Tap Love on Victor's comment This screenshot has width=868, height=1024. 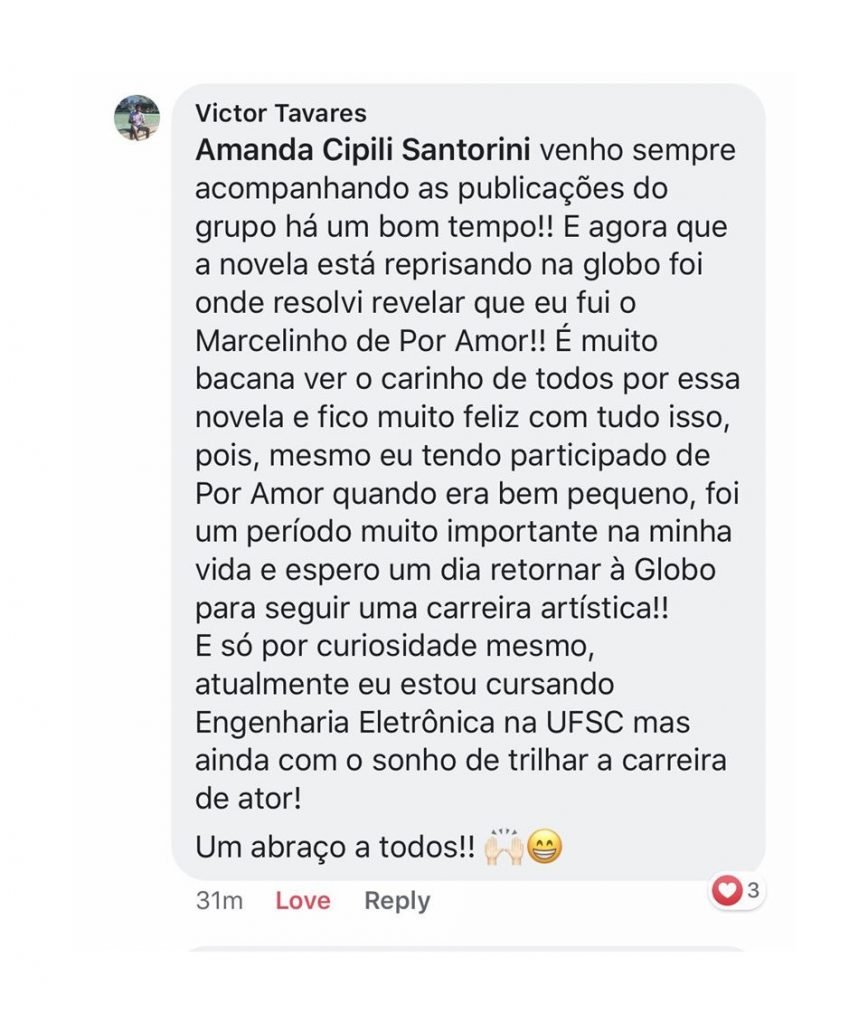point(302,900)
